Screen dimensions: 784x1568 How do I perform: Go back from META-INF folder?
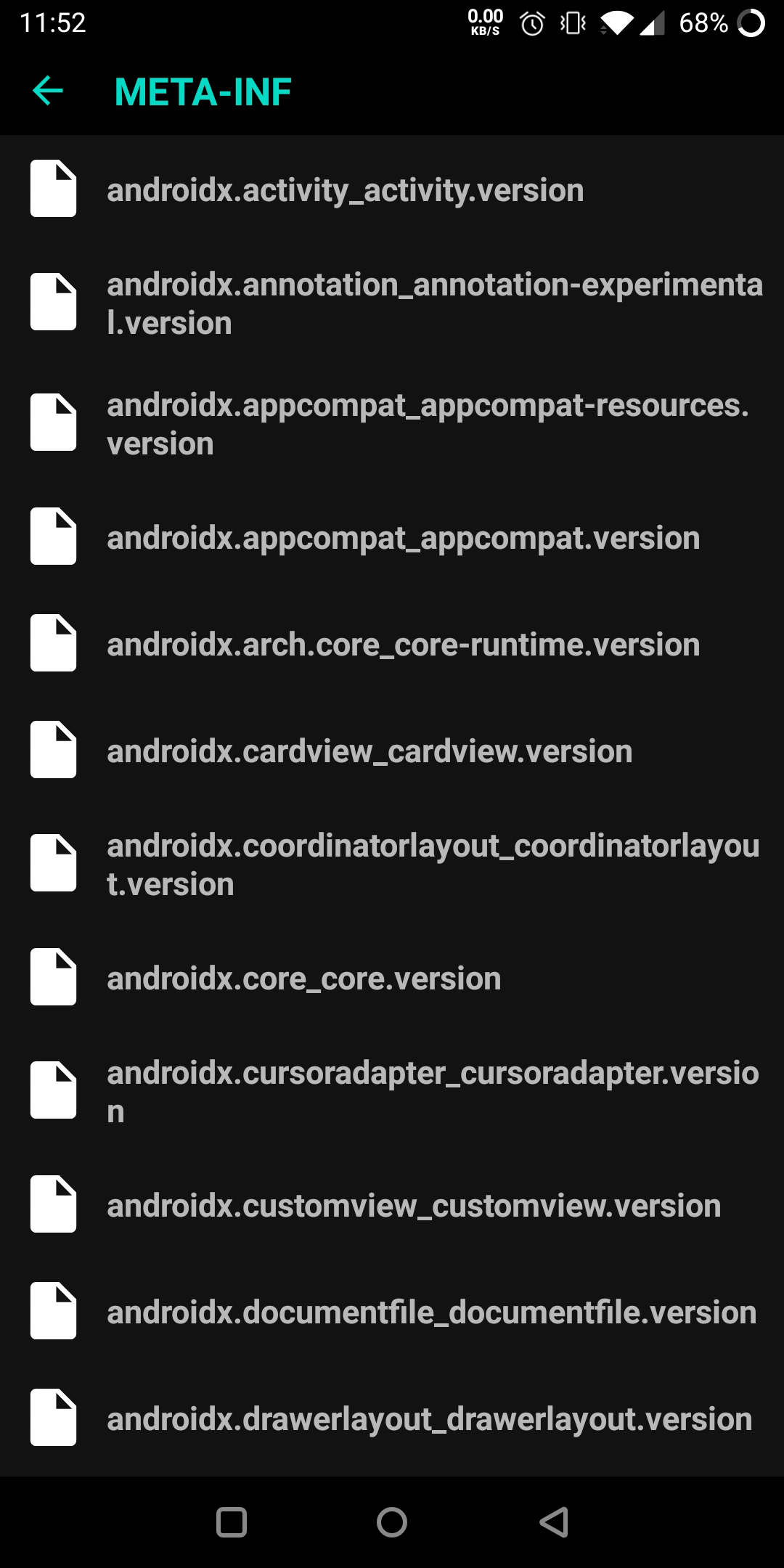(x=48, y=91)
